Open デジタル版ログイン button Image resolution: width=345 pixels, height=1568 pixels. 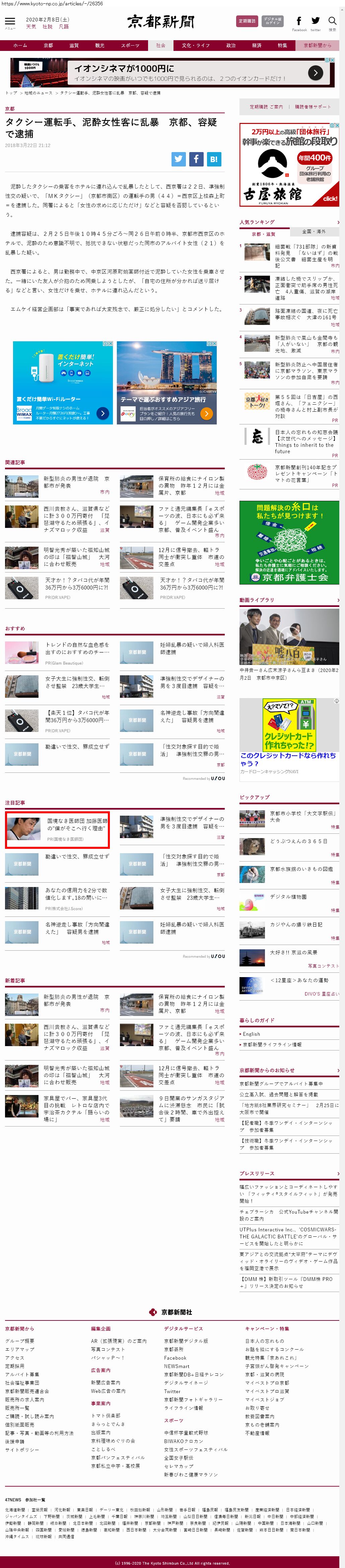(272, 21)
